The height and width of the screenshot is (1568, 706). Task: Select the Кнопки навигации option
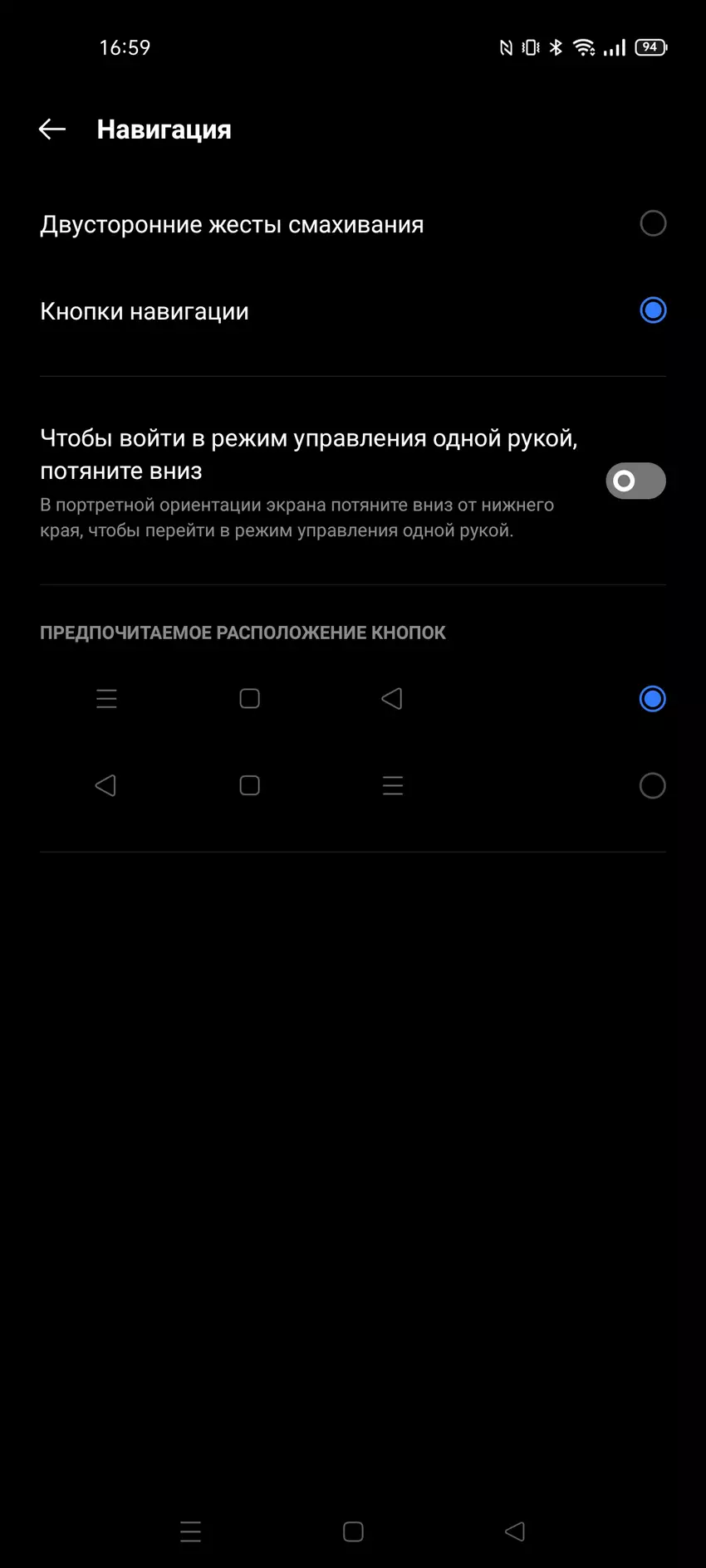(x=653, y=310)
